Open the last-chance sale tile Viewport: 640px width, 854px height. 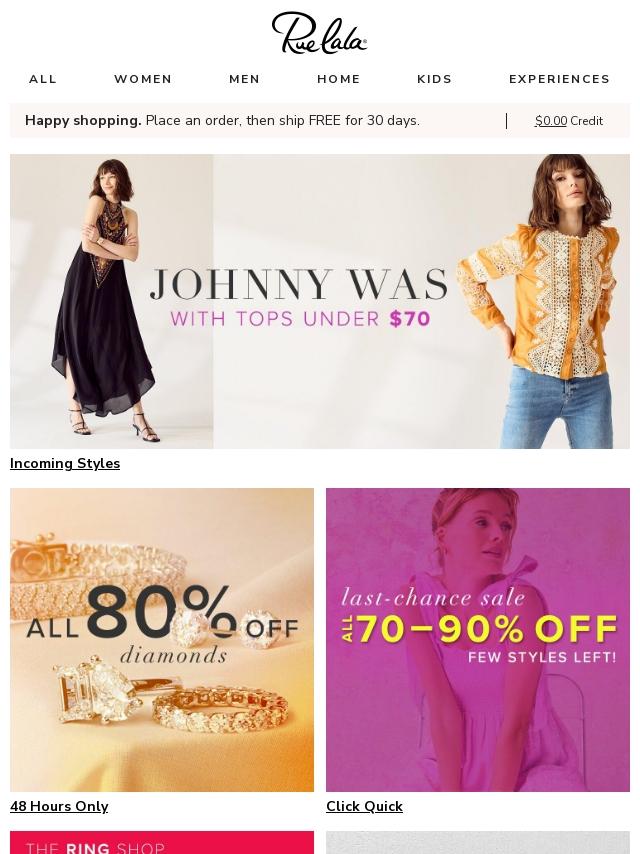[x=478, y=640]
